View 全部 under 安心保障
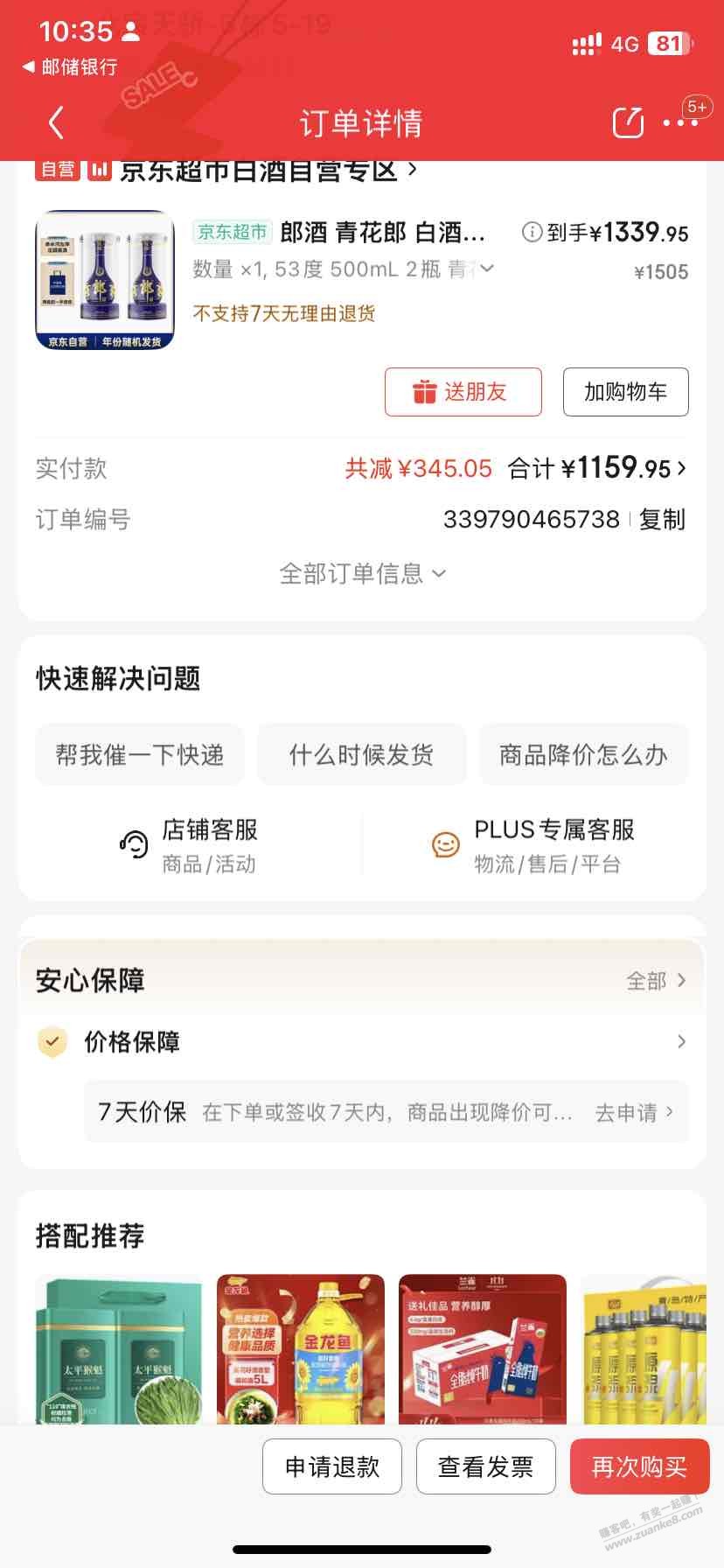Image resolution: width=724 pixels, height=1568 pixels. pos(655,981)
